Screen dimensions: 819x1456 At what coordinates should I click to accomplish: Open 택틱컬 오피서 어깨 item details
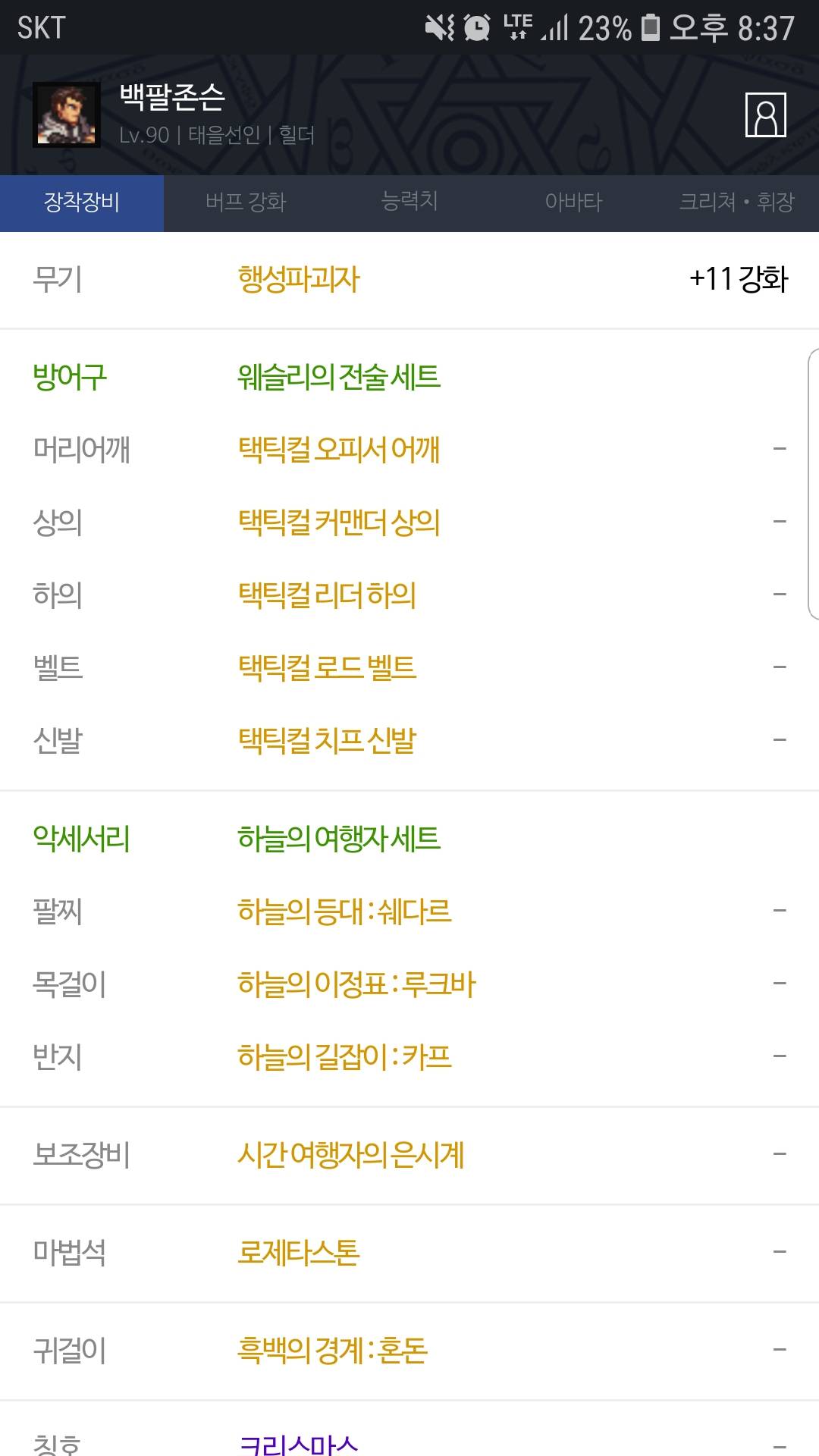tap(339, 449)
